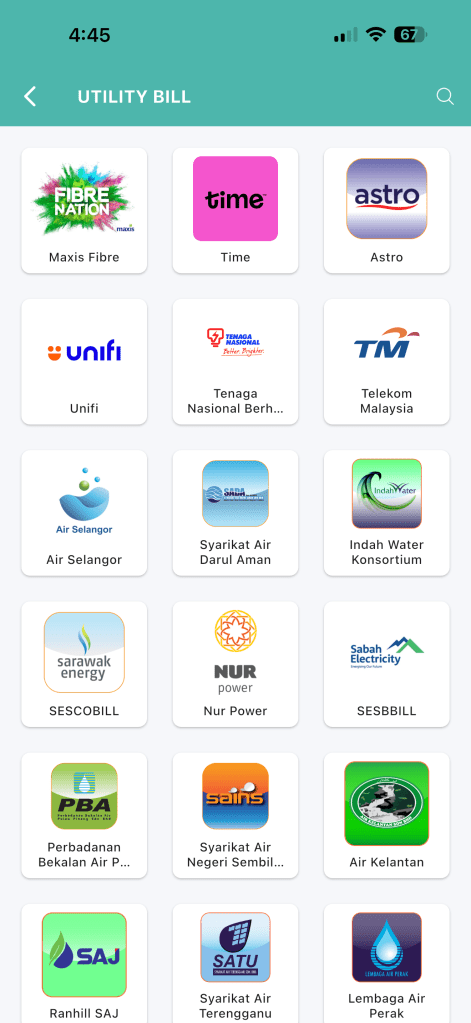This screenshot has height=1023, width=471.
Task: Choose Perbadanan Bekalan Air PBA tile
Action: coord(84,816)
